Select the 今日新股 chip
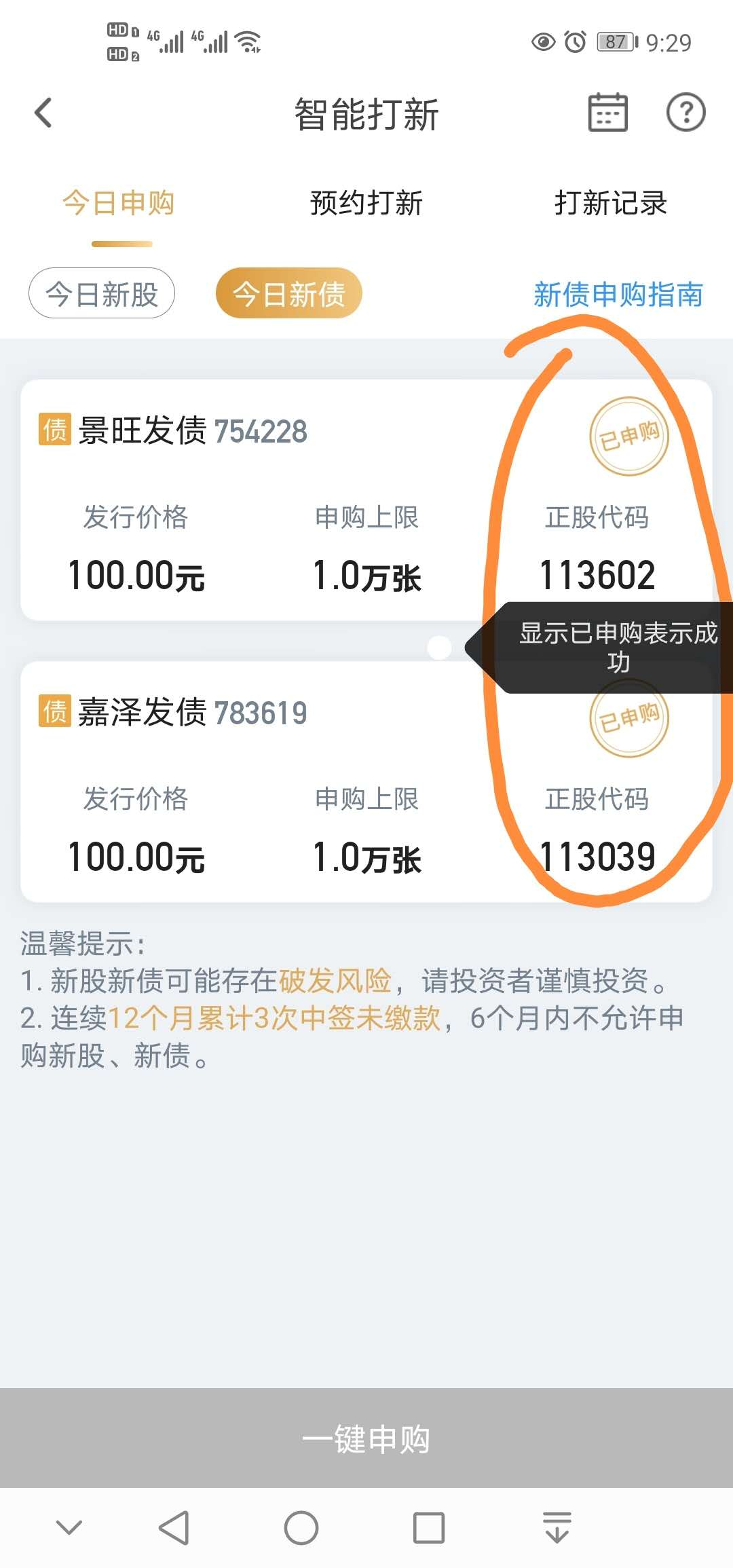Screen dimensions: 733x1568 (x=102, y=293)
